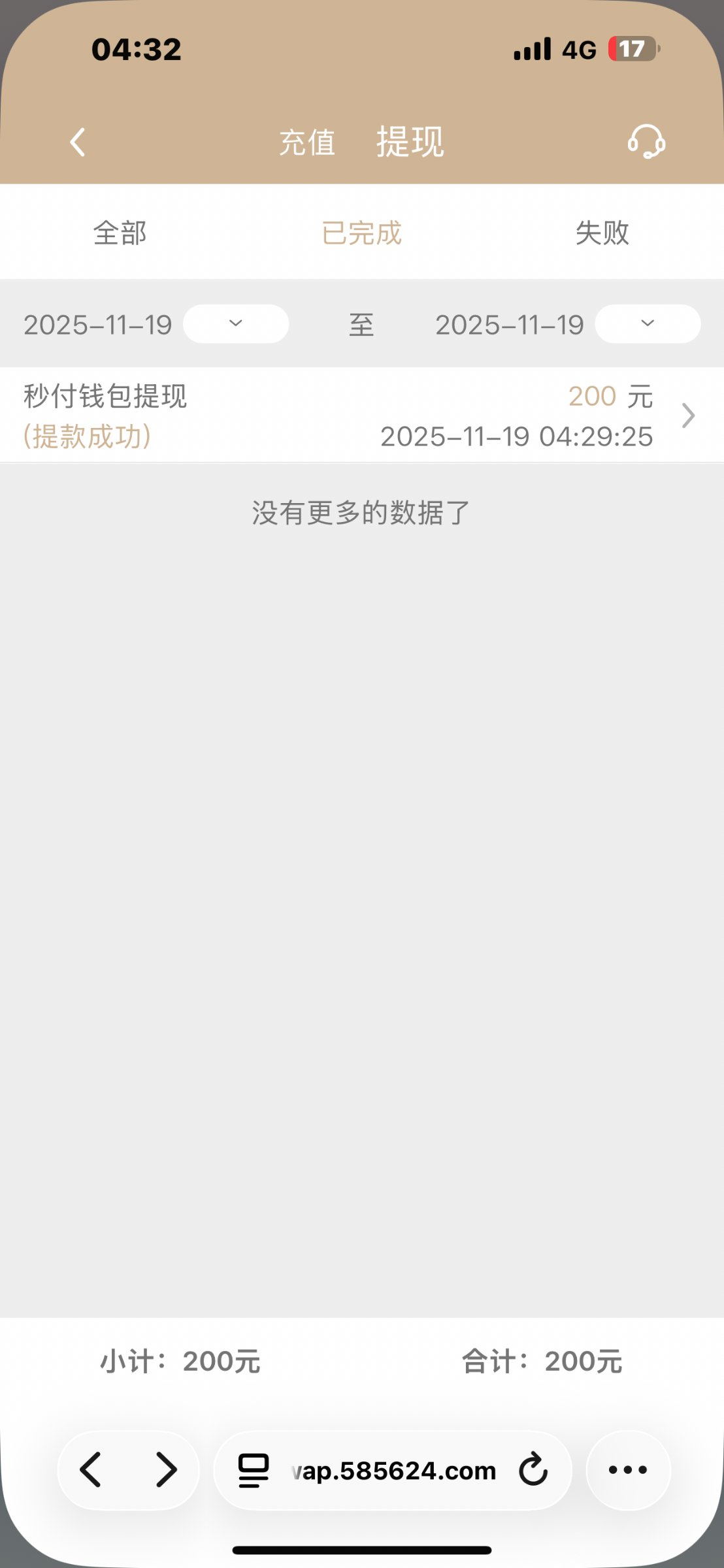The height and width of the screenshot is (1568, 724).
Task: Switch to the 充值 tab
Action: click(307, 142)
